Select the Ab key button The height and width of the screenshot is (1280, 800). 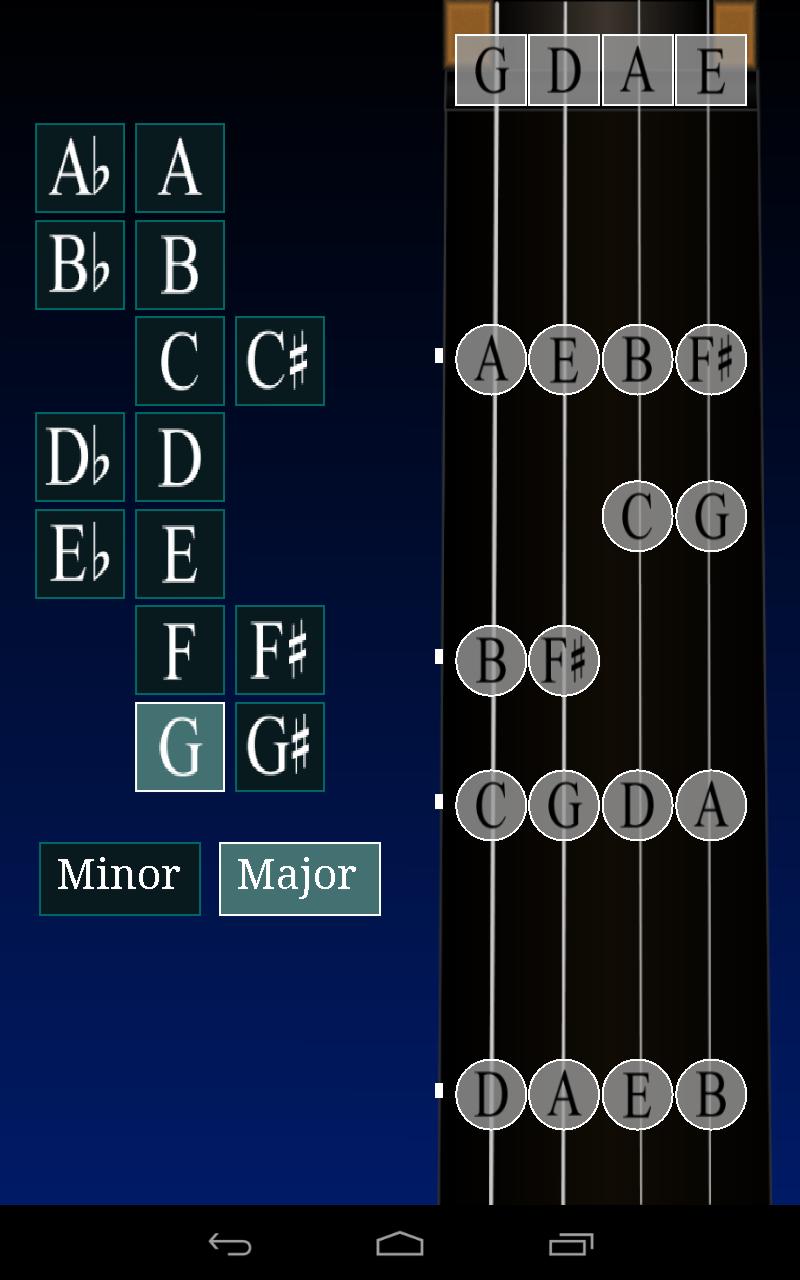(x=80, y=168)
